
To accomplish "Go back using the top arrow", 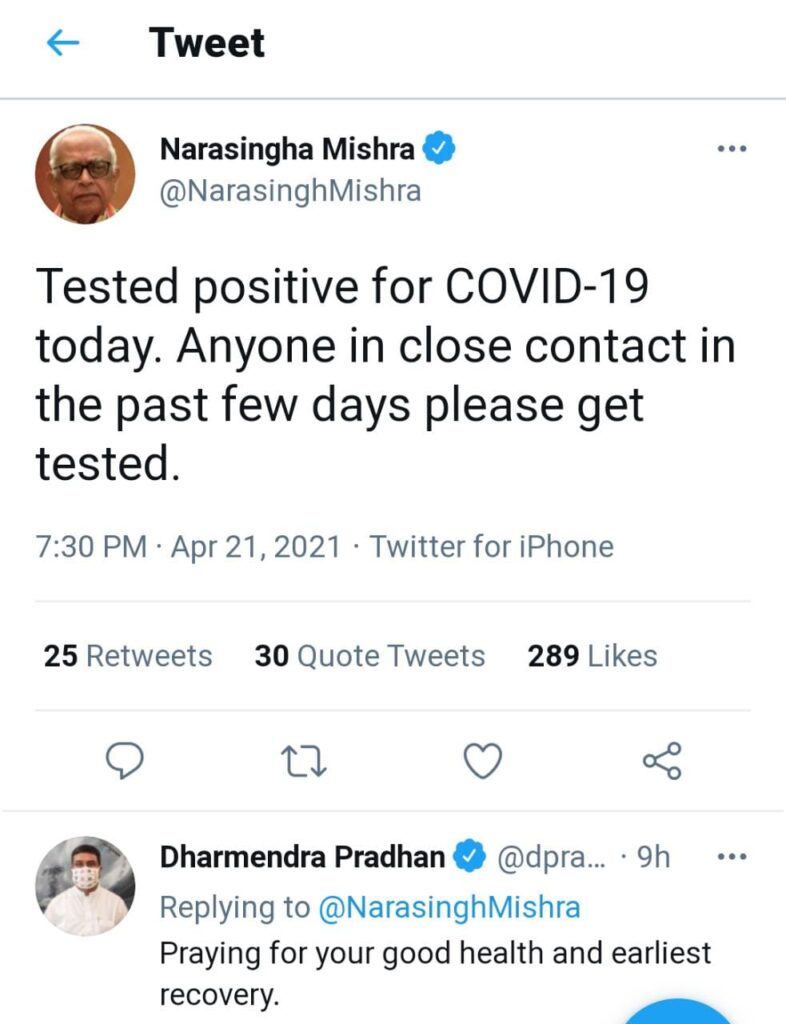I will coord(63,43).
